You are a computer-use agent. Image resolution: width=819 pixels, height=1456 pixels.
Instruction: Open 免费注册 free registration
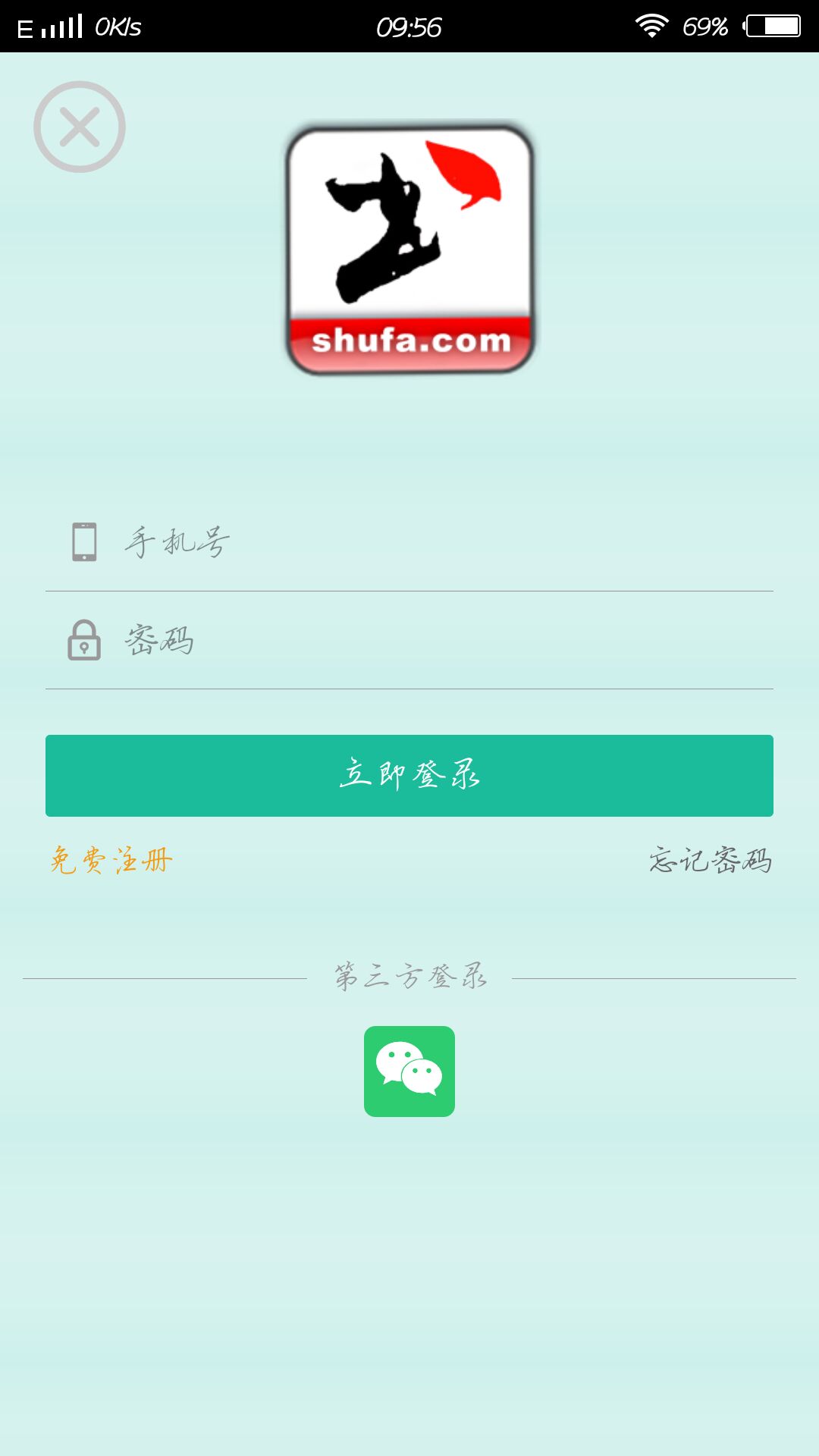(x=111, y=861)
